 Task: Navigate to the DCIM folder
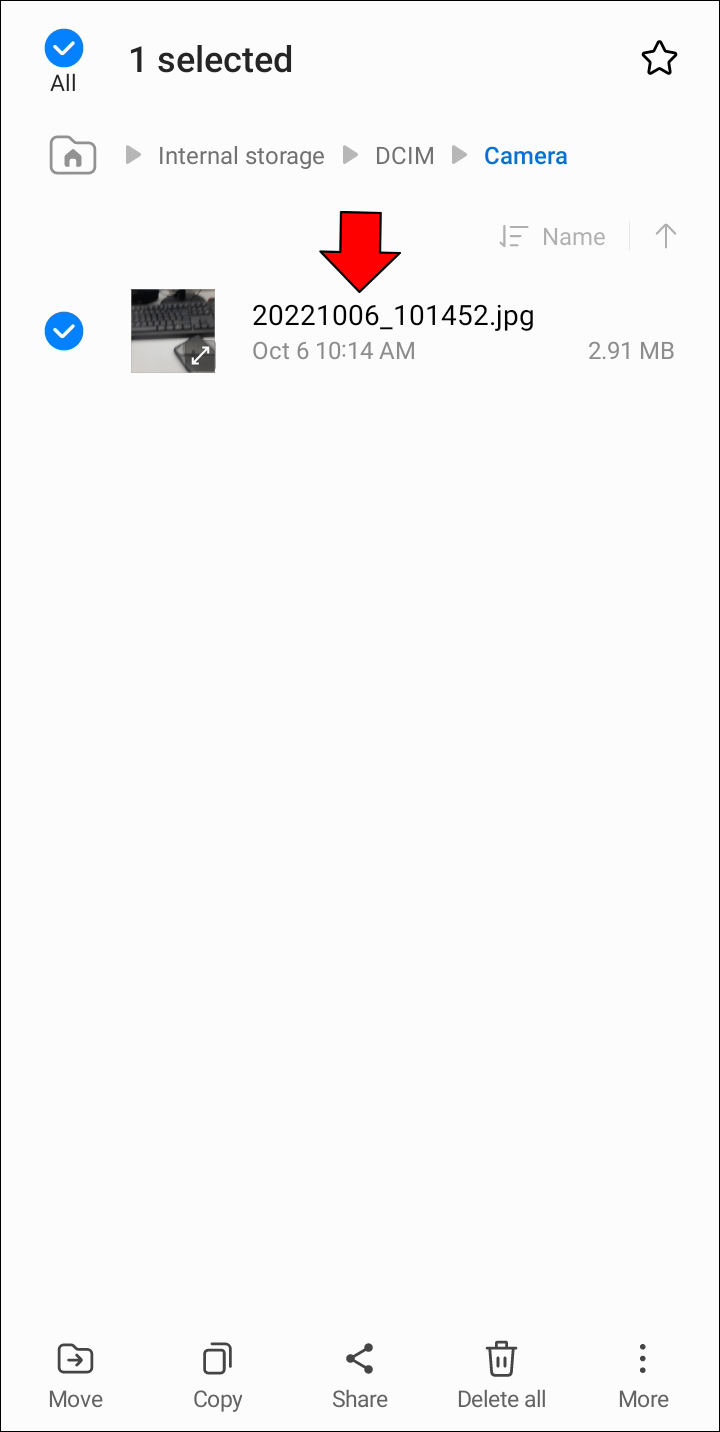point(404,156)
